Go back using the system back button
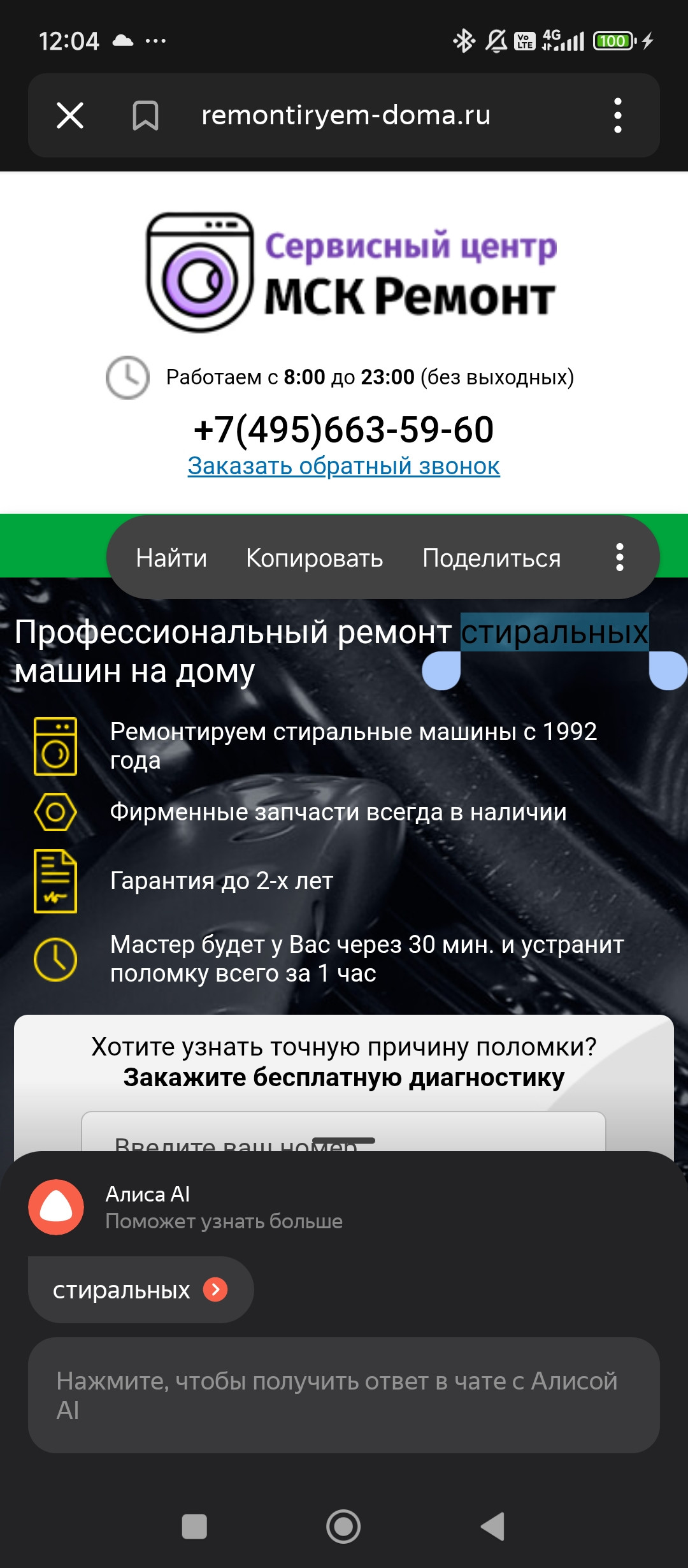 [x=492, y=1527]
